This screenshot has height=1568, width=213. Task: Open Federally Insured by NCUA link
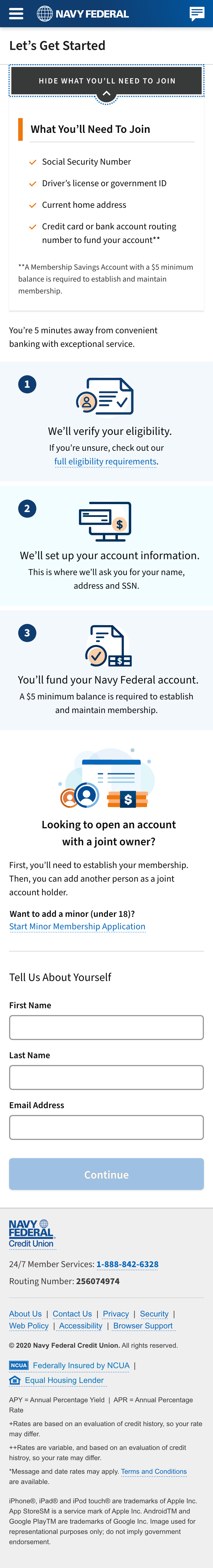click(x=81, y=1365)
